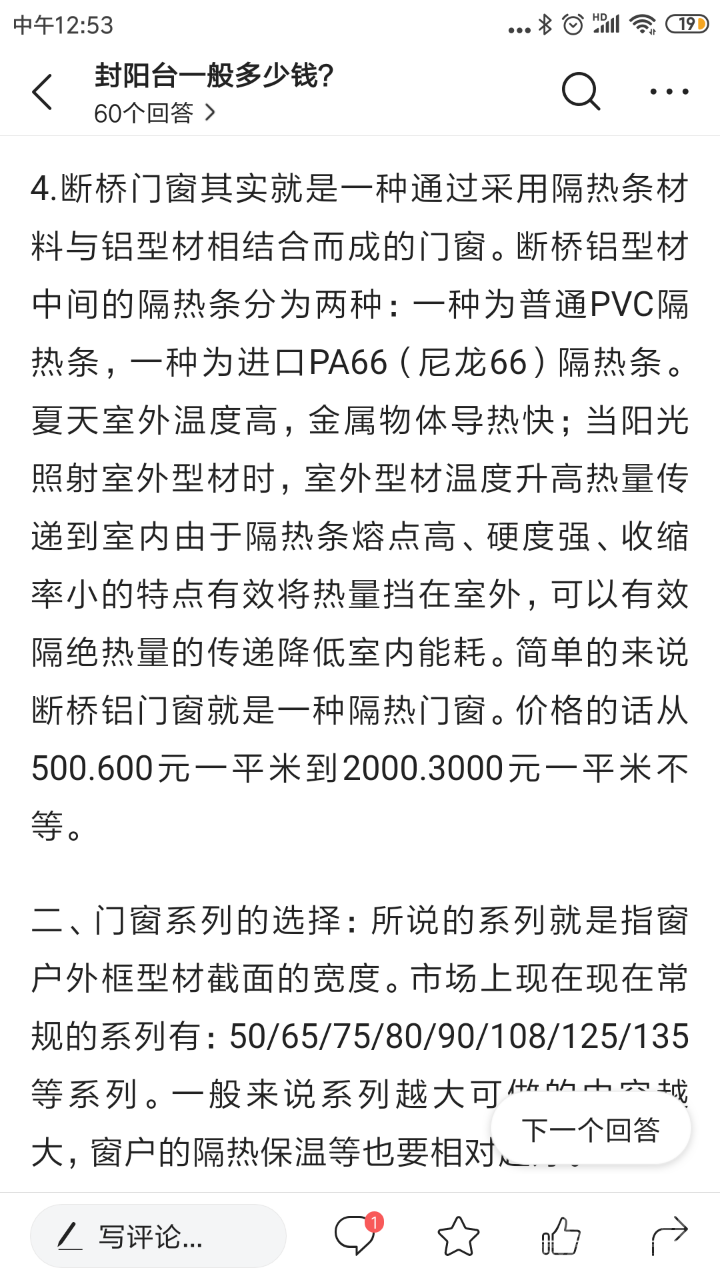
Task: Open the search icon in the header
Action: 580,92
